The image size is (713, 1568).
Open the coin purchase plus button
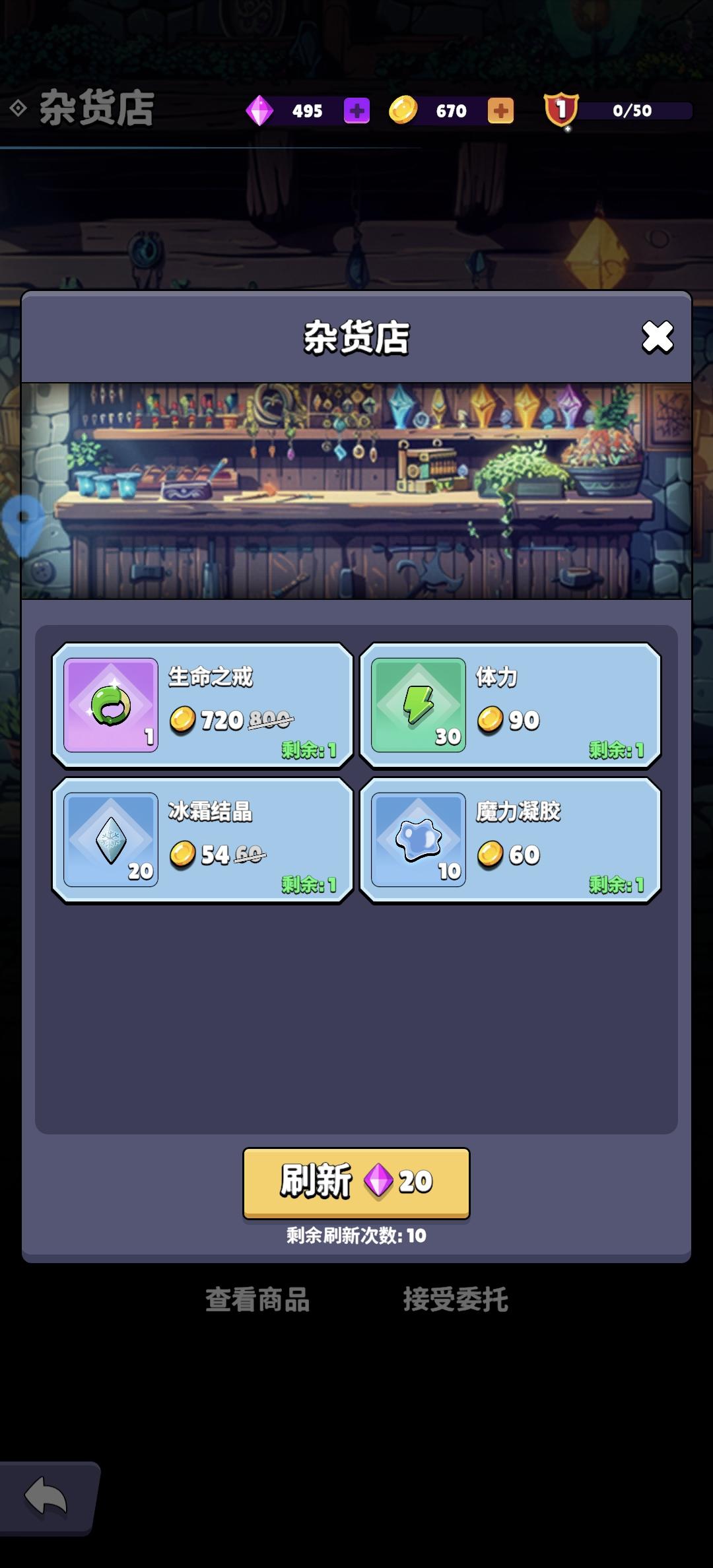(500, 111)
